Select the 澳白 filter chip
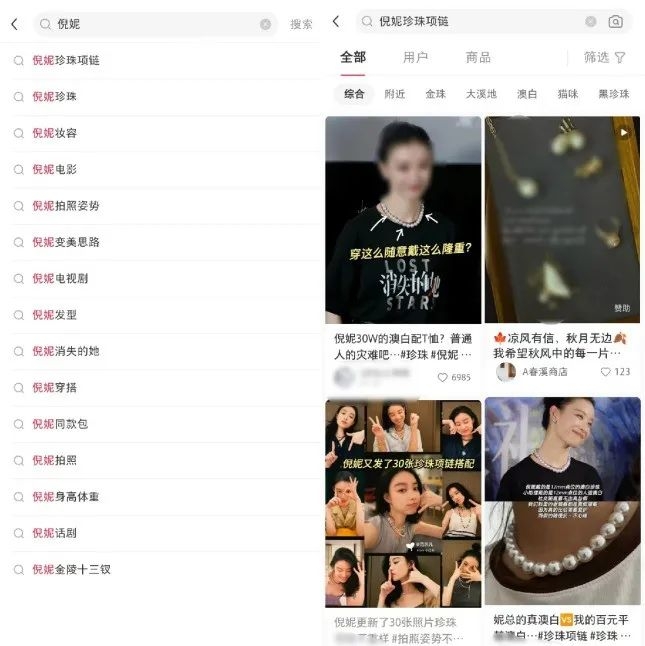 tap(527, 94)
